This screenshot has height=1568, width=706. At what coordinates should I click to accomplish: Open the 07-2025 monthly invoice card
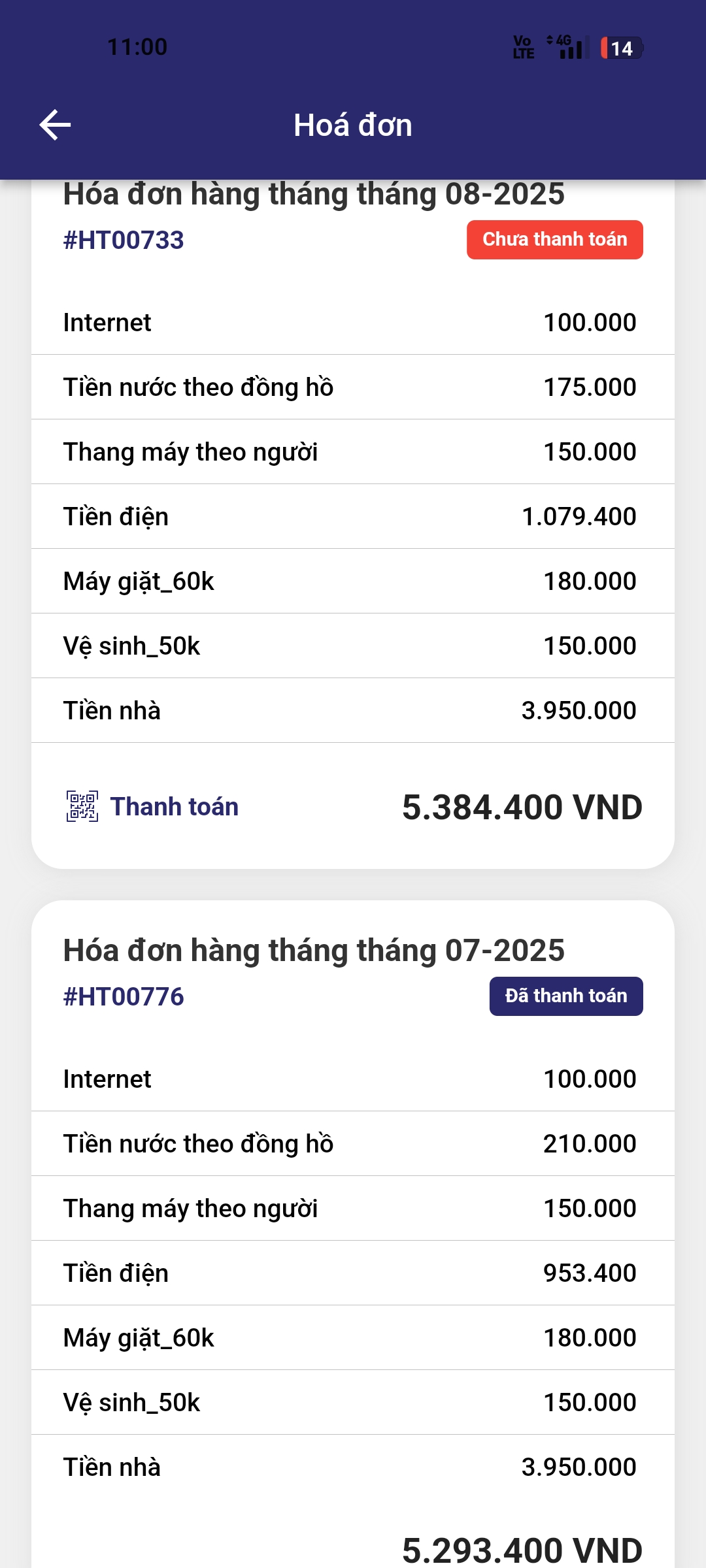coord(314,951)
